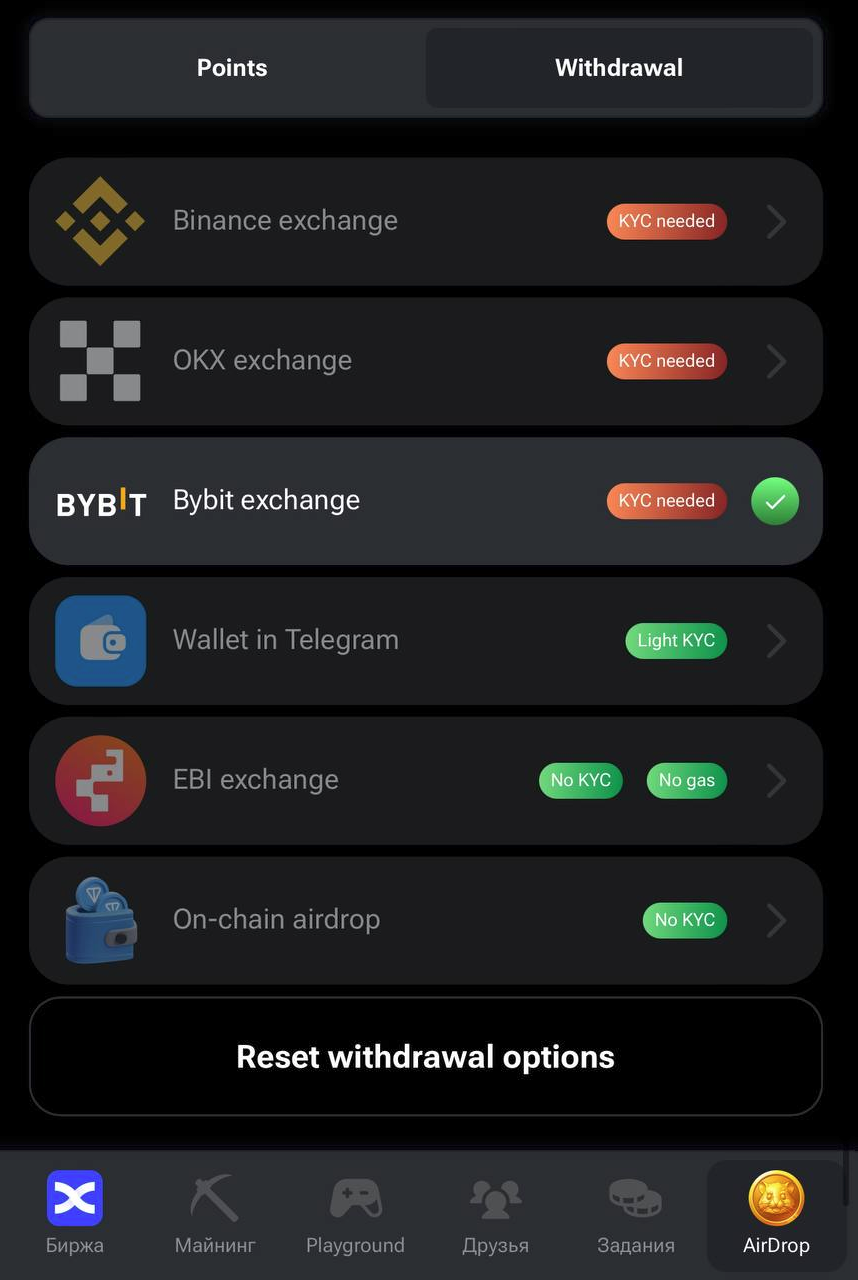Image resolution: width=858 pixels, height=1280 pixels.
Task: Pick EBI exchange withdrawal option
Action: click(425, 781)
